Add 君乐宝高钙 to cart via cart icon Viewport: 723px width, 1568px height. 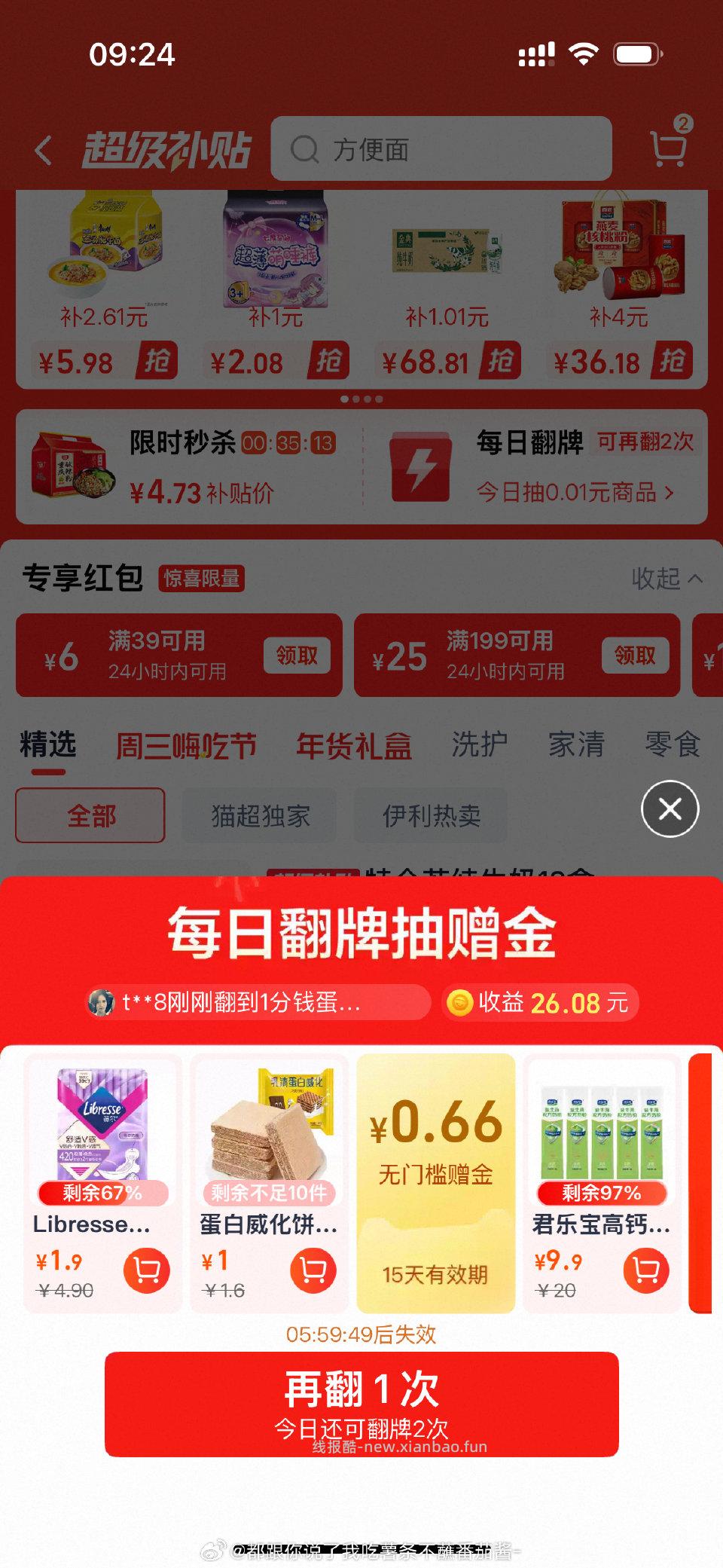646,1270
